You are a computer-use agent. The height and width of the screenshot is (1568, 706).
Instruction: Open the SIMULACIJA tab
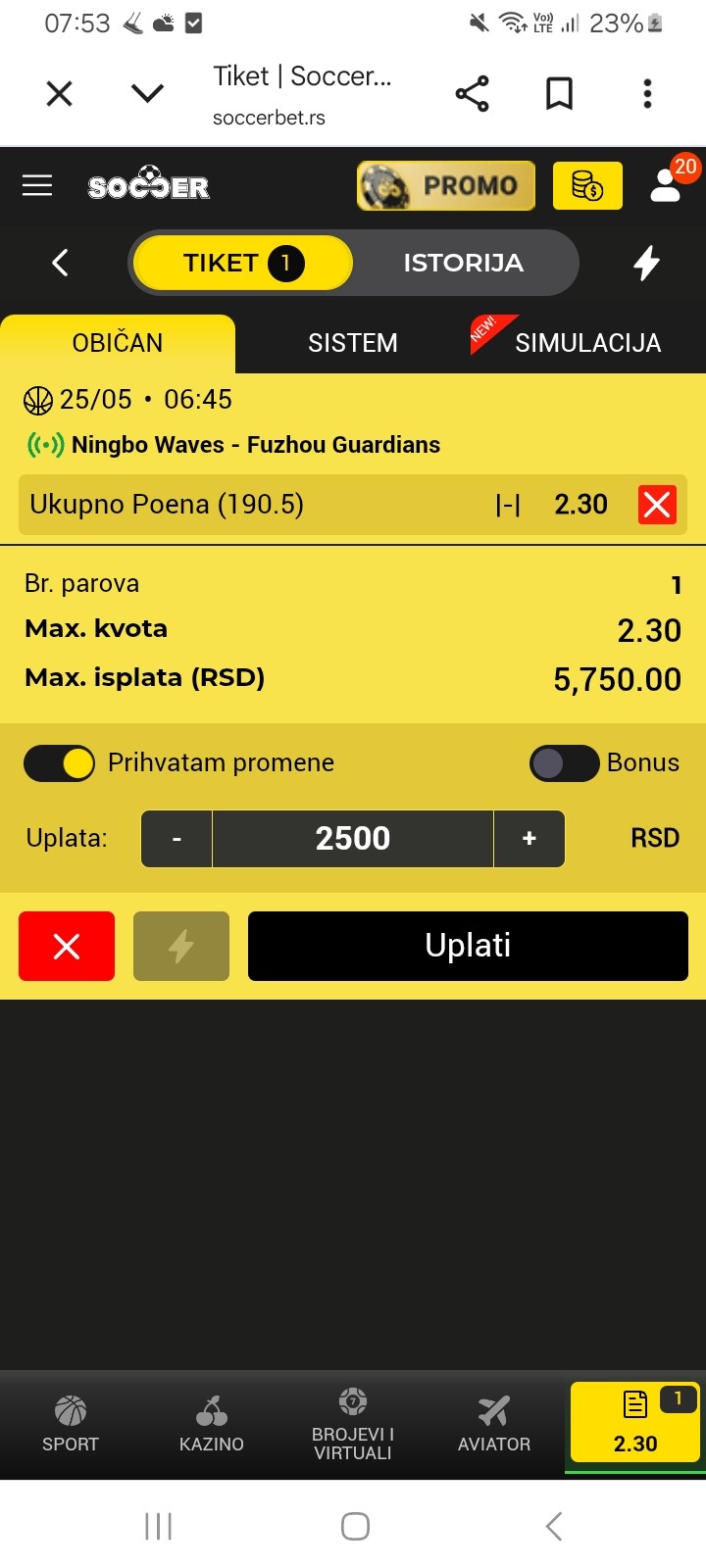(587, 343)
